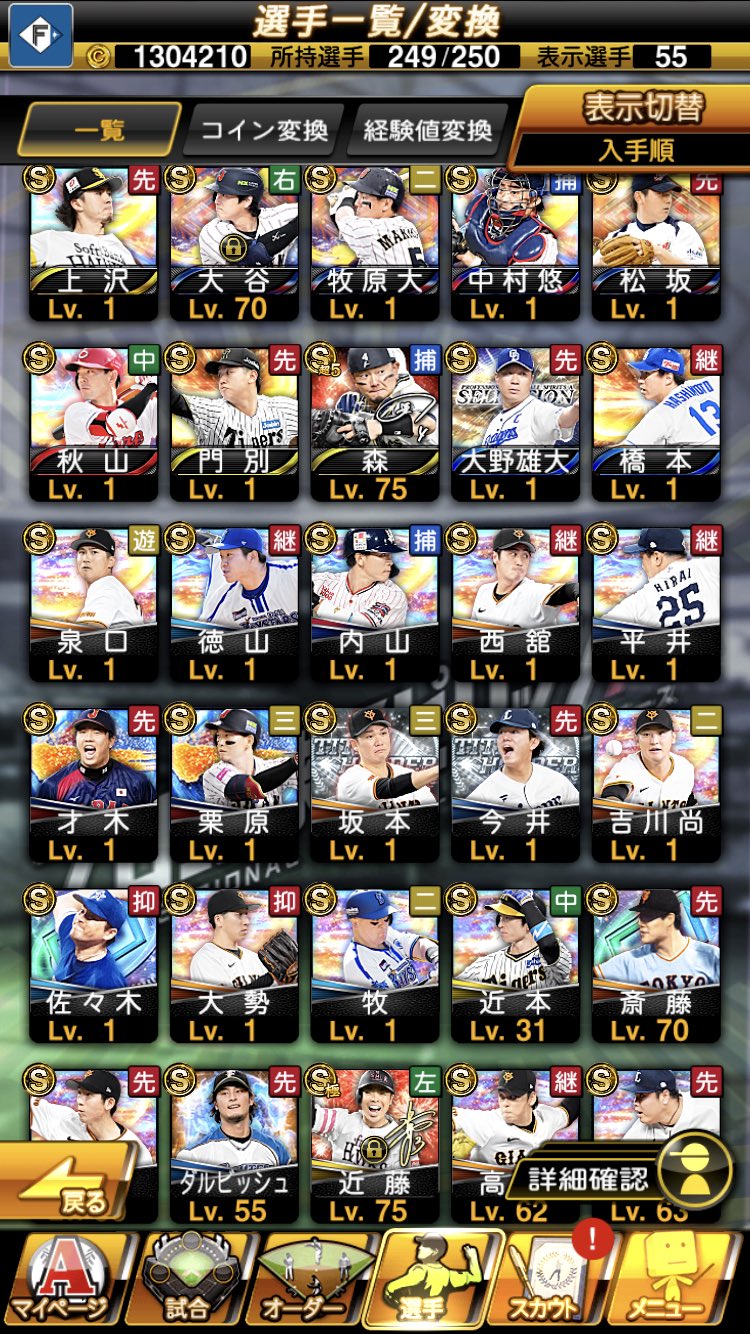Go to the 試合 tab
This screenshot has height=1334, width=750.
coord(188,1282)
